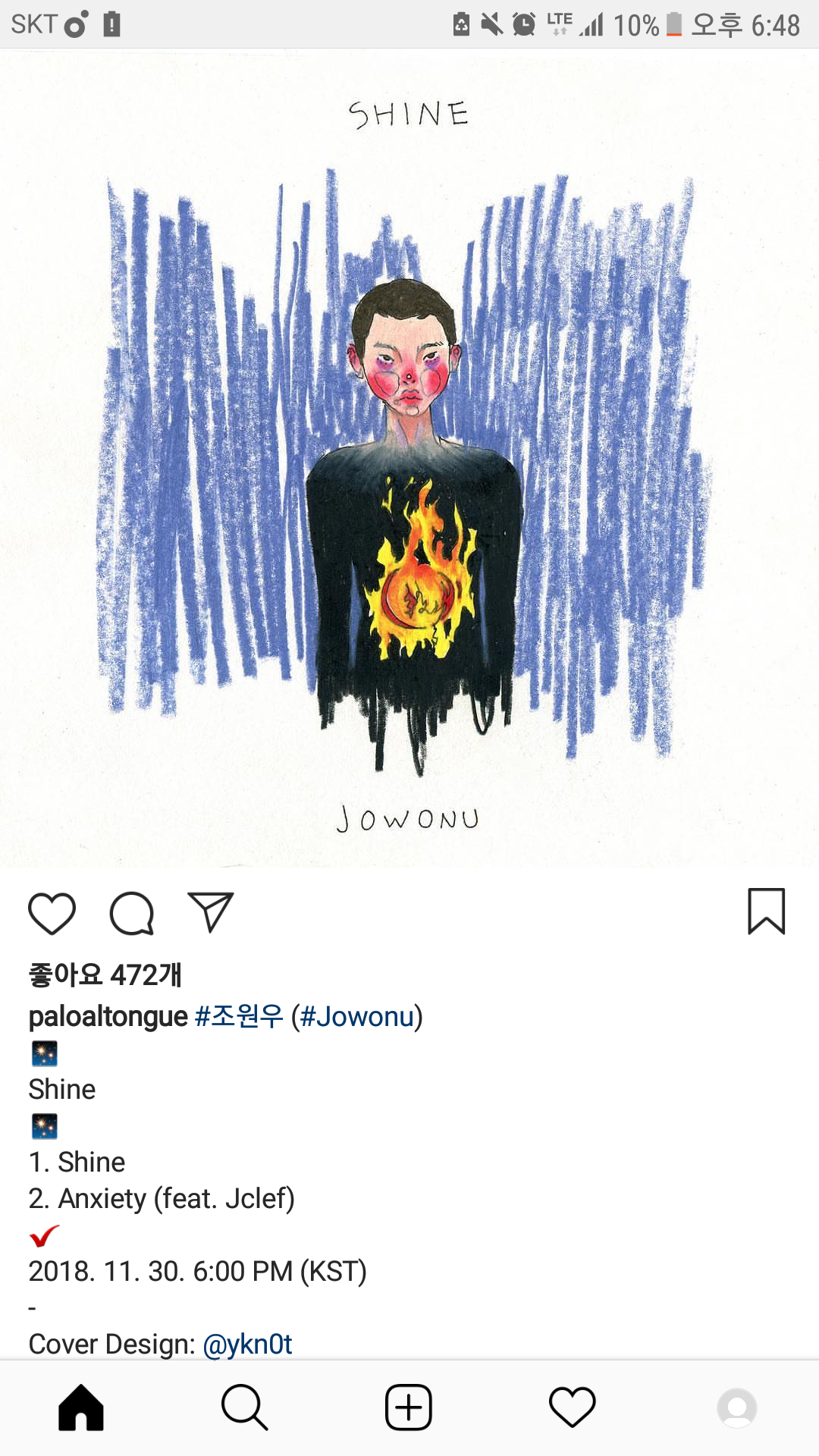This screenshot has width=819, height=1456.
Task: View who liked this post (좋아요 472개)
Action: pos(105,974)
